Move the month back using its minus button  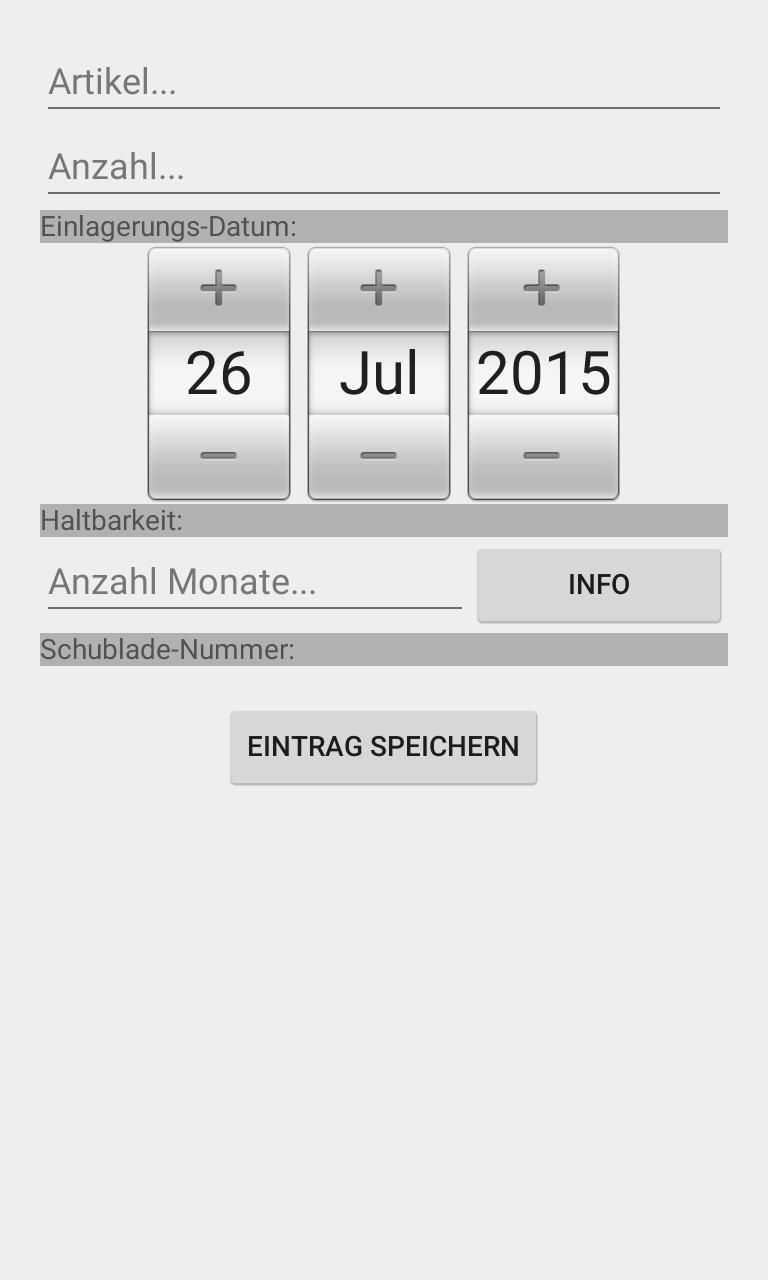[379, 456]
